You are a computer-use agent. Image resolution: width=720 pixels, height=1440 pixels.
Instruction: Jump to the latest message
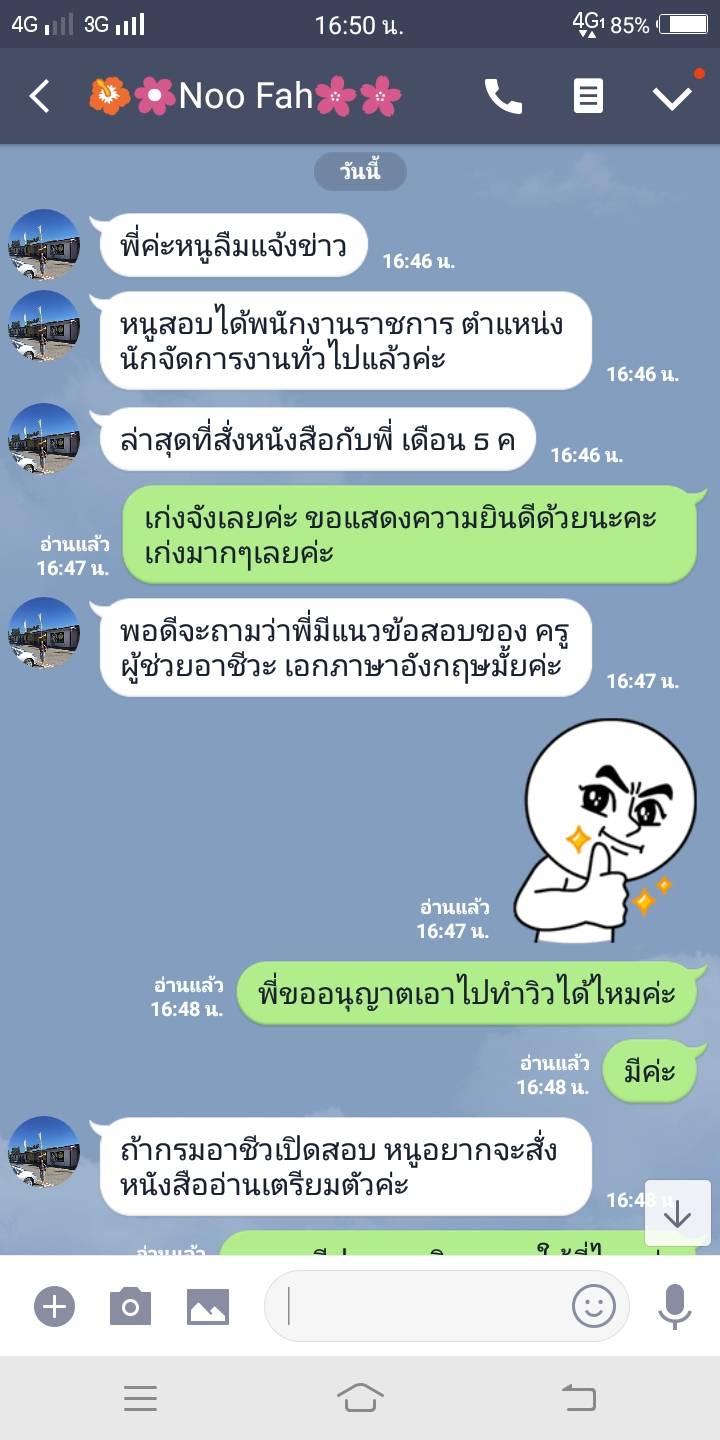click(677, 1213)
